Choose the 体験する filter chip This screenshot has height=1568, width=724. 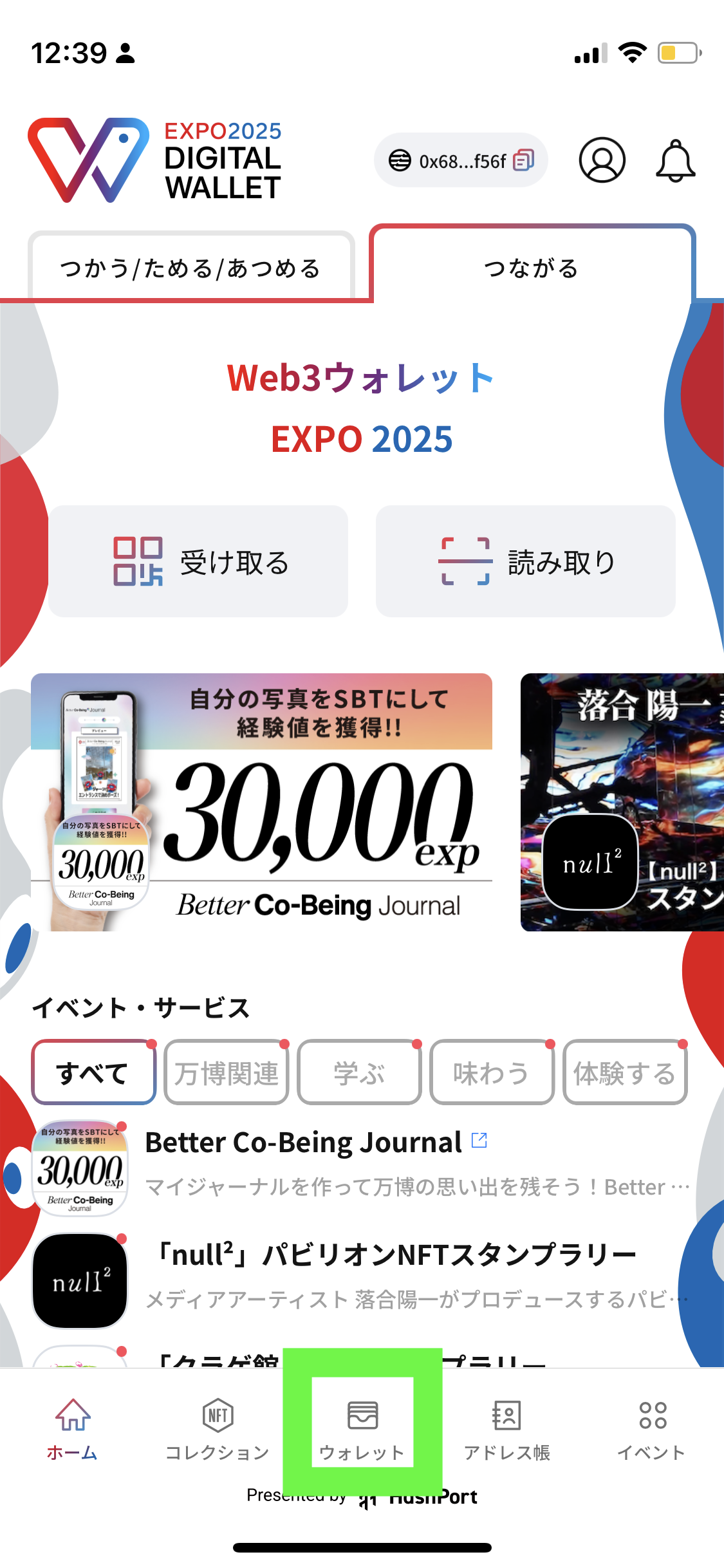click(x=624, y=1072)
